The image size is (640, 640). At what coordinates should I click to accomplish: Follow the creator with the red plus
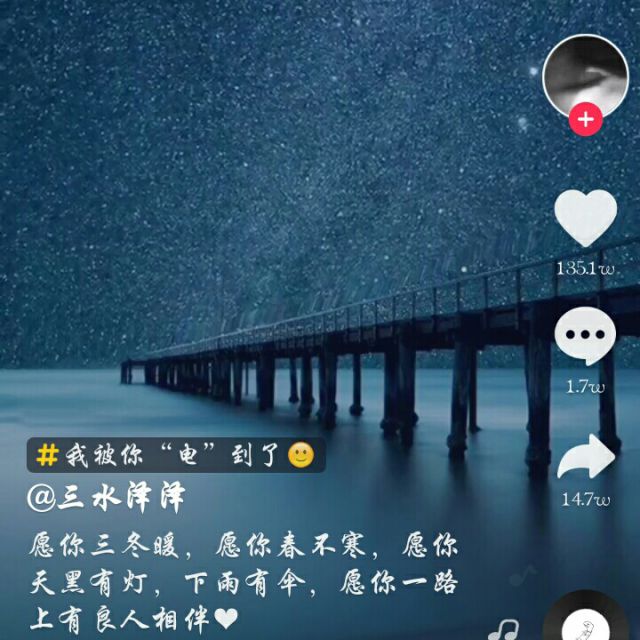[585, 121]
